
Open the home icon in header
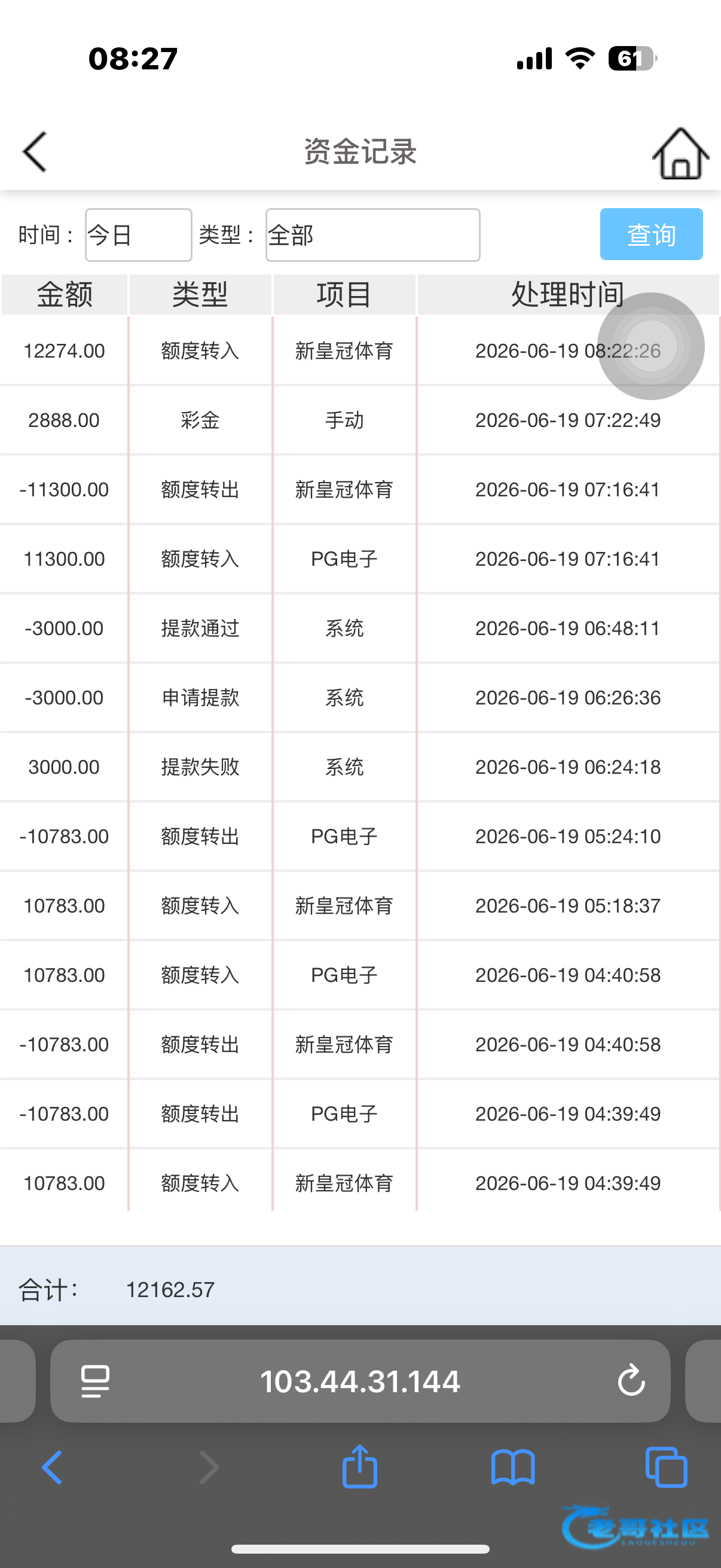click(680, 153)
